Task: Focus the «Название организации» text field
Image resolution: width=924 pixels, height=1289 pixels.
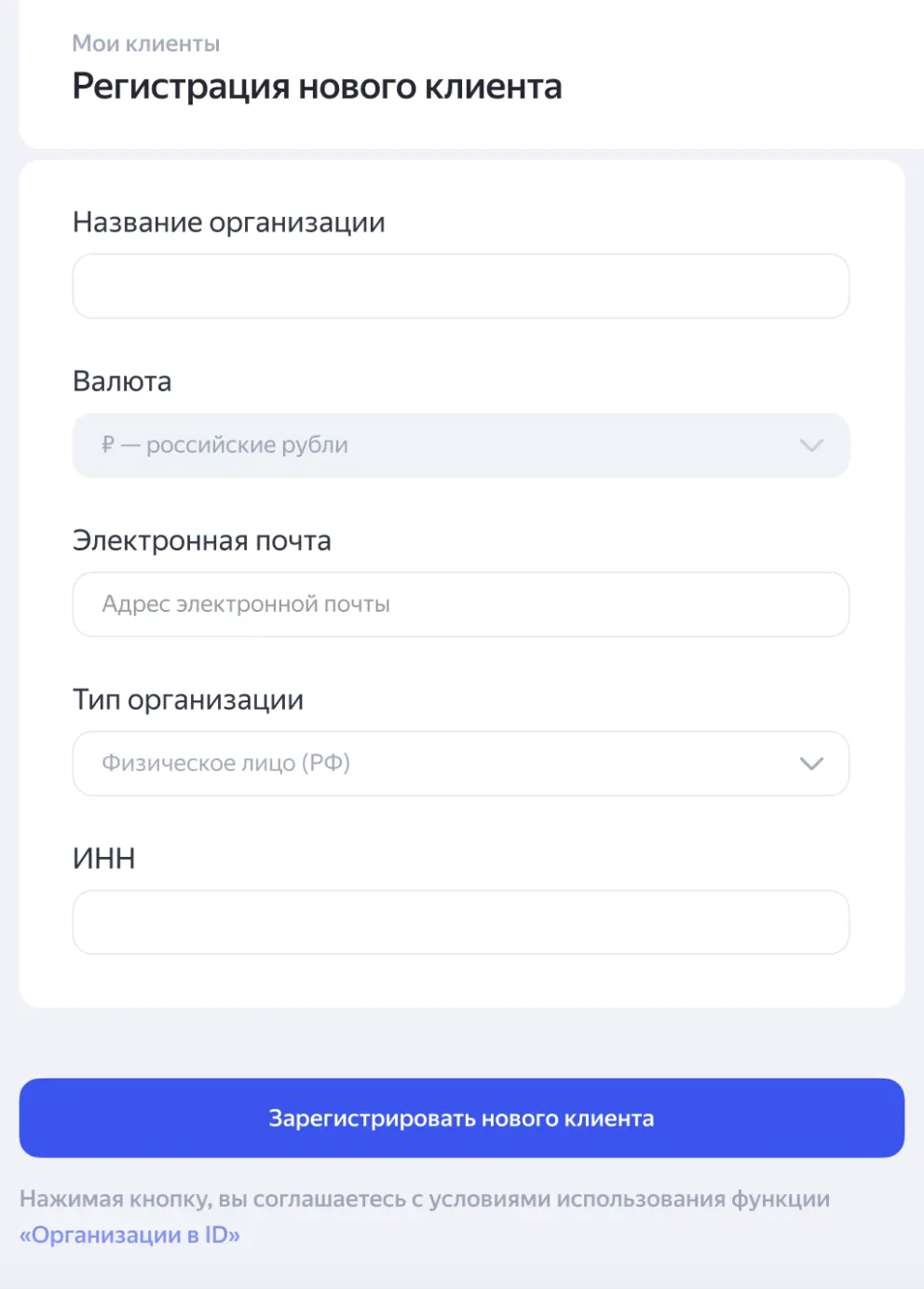Action: (460, 286)
